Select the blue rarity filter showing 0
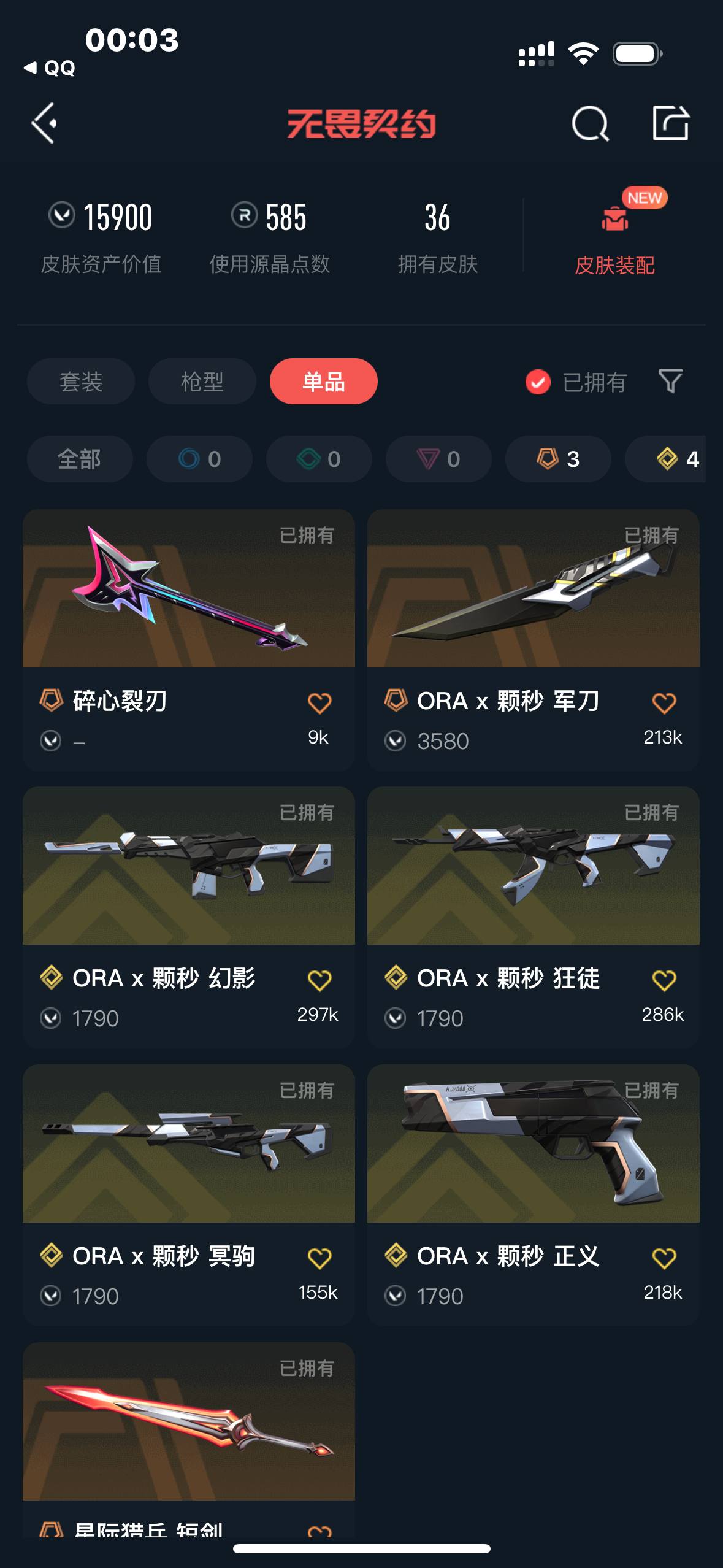 coord(199,459)
